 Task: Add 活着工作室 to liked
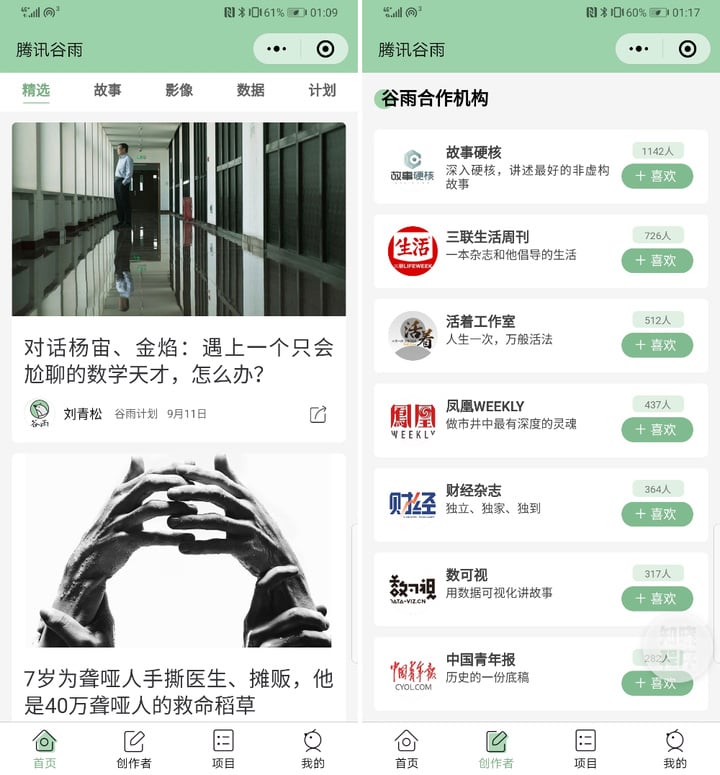click(x=657, y=345)
